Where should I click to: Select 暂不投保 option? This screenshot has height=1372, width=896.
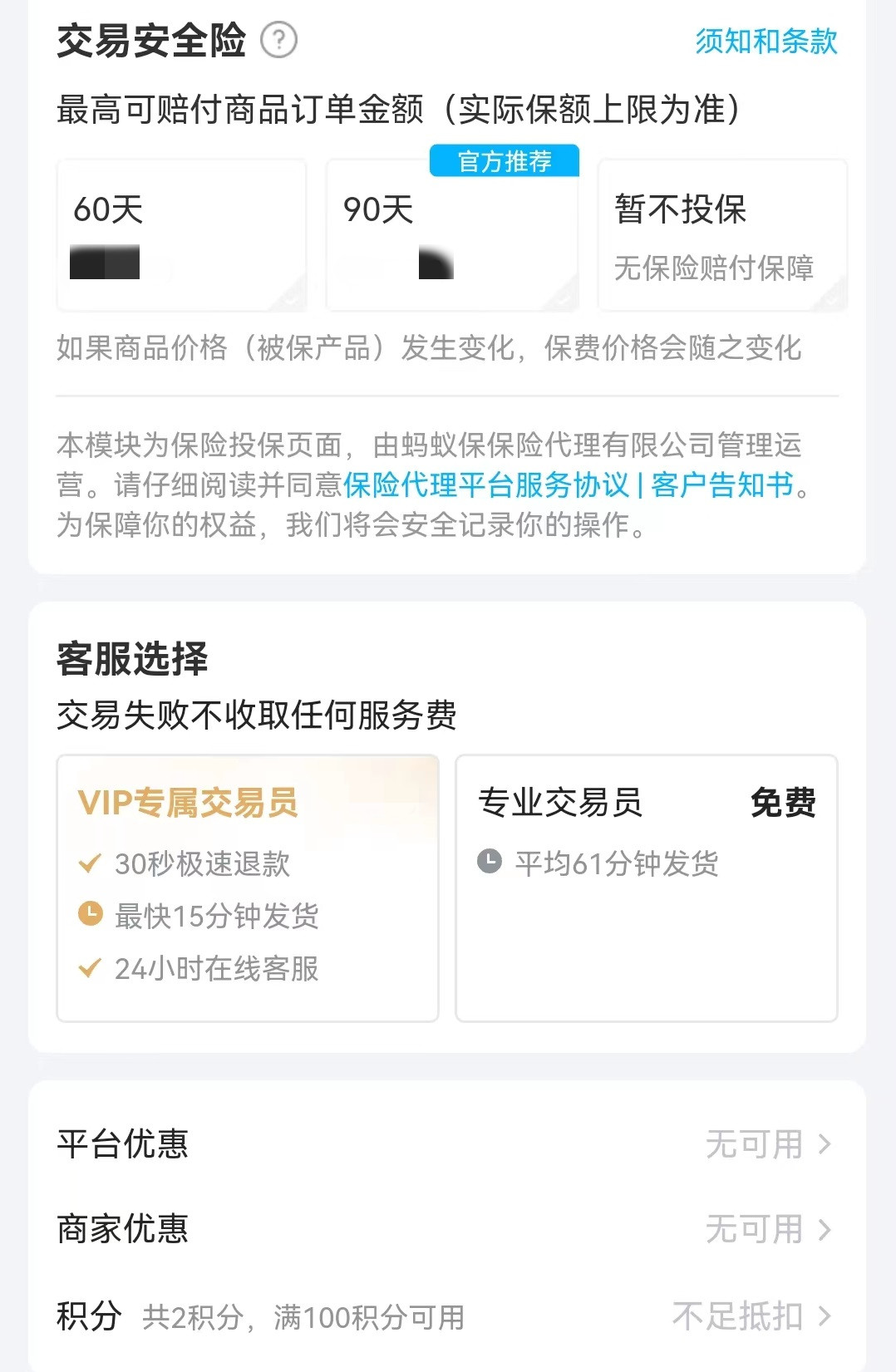(721, 235)
